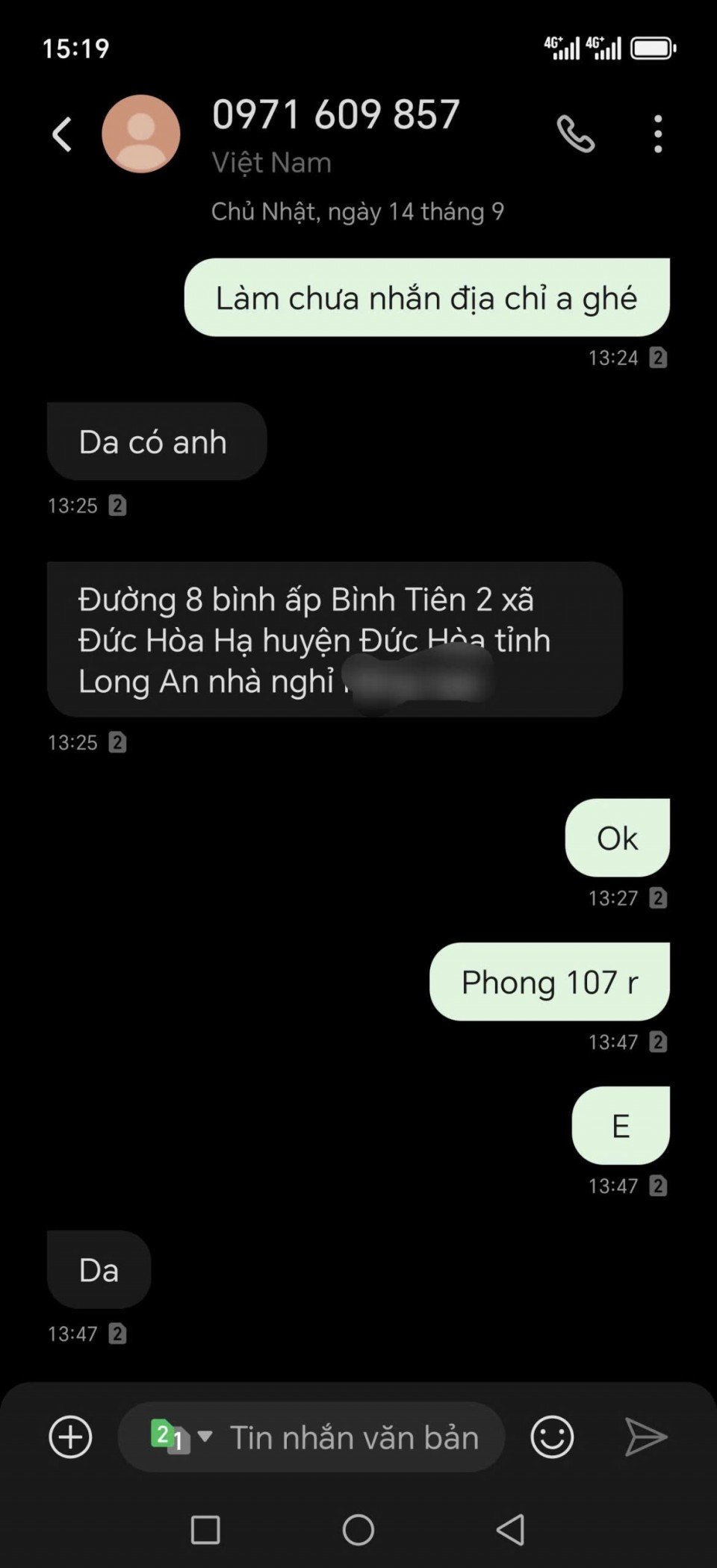Image resolution: width=717 pixels, height=1568 pixels.
Task: Open recent apps from navigation bar
Action: (x=205, y=1530)
